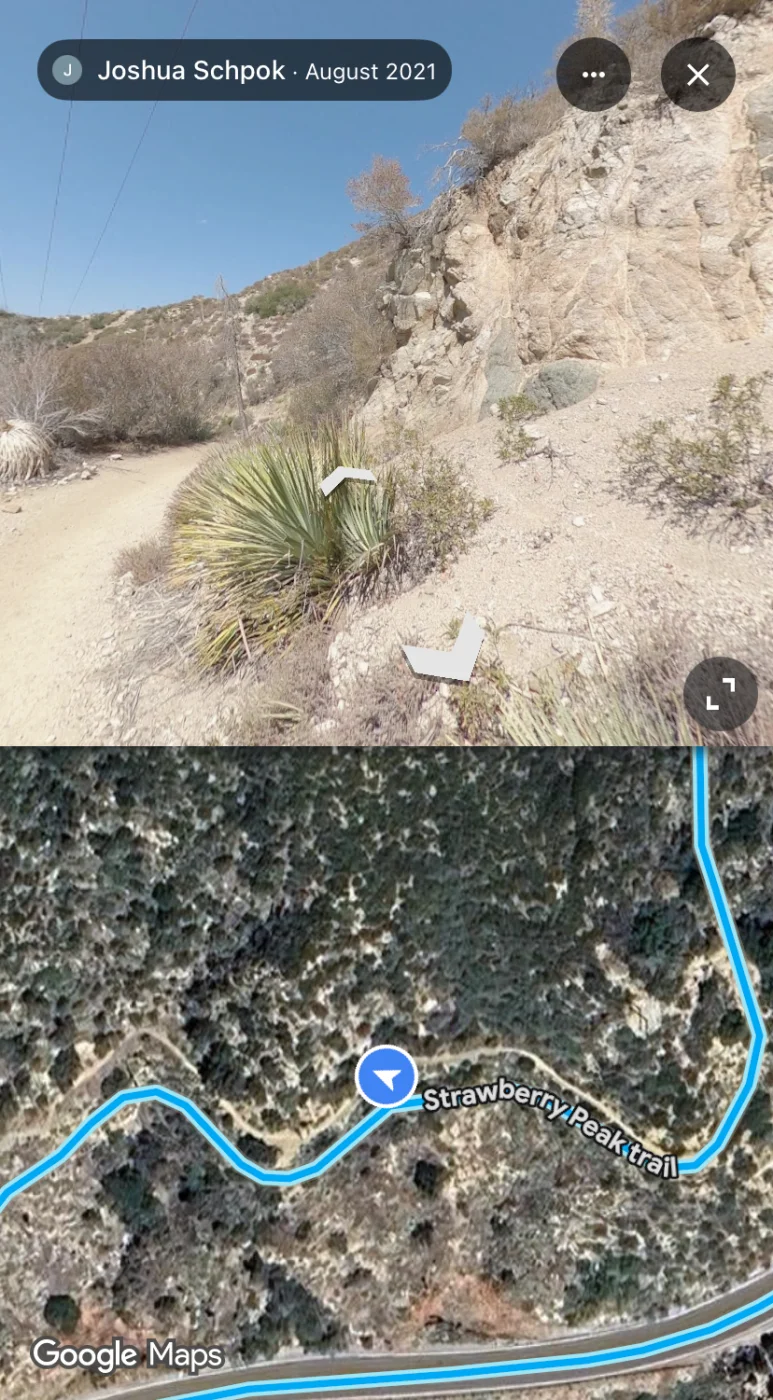Step backward using the lower navigation arrow
The height and width of the screenshot is (1400, 773).
point(445,650)
